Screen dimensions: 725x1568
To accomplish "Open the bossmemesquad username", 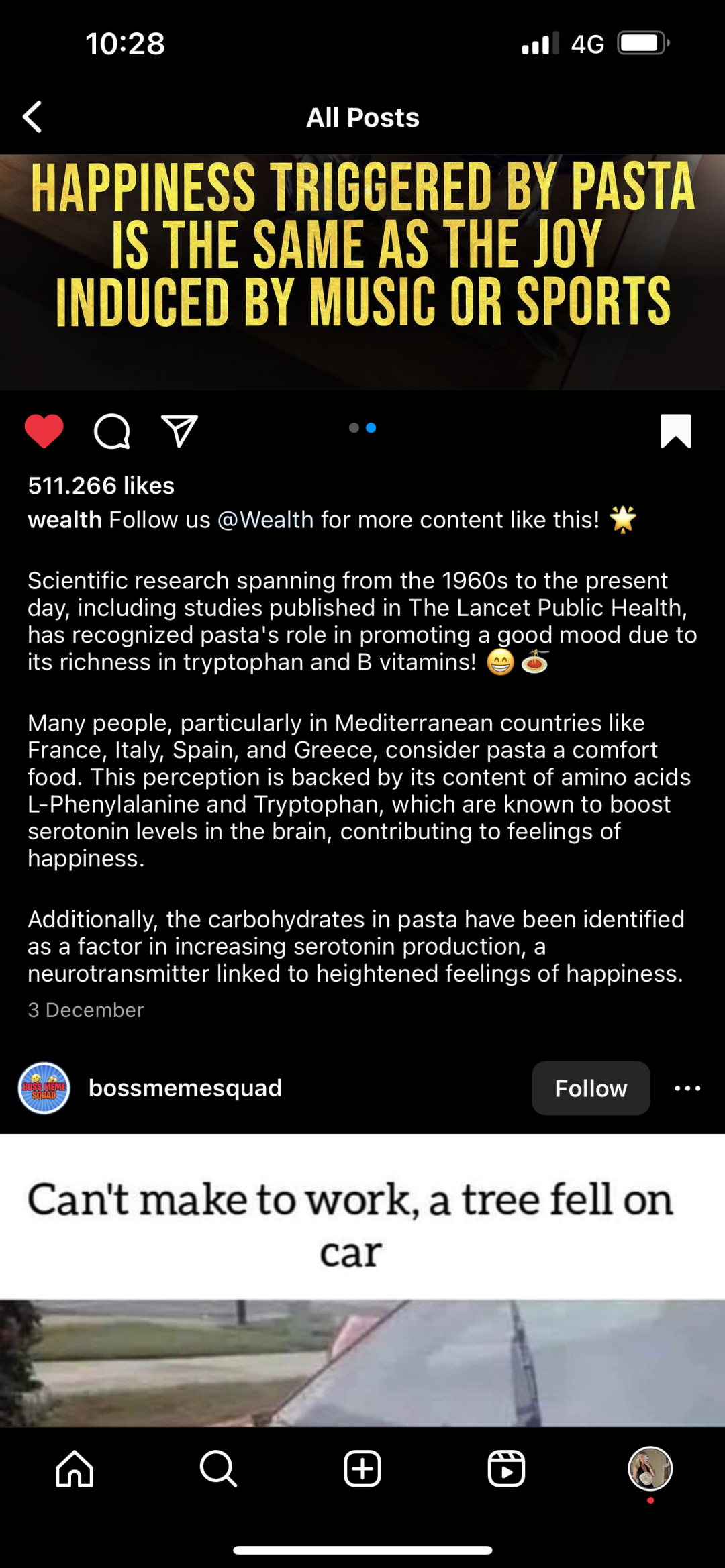I will click(185, 1088).
